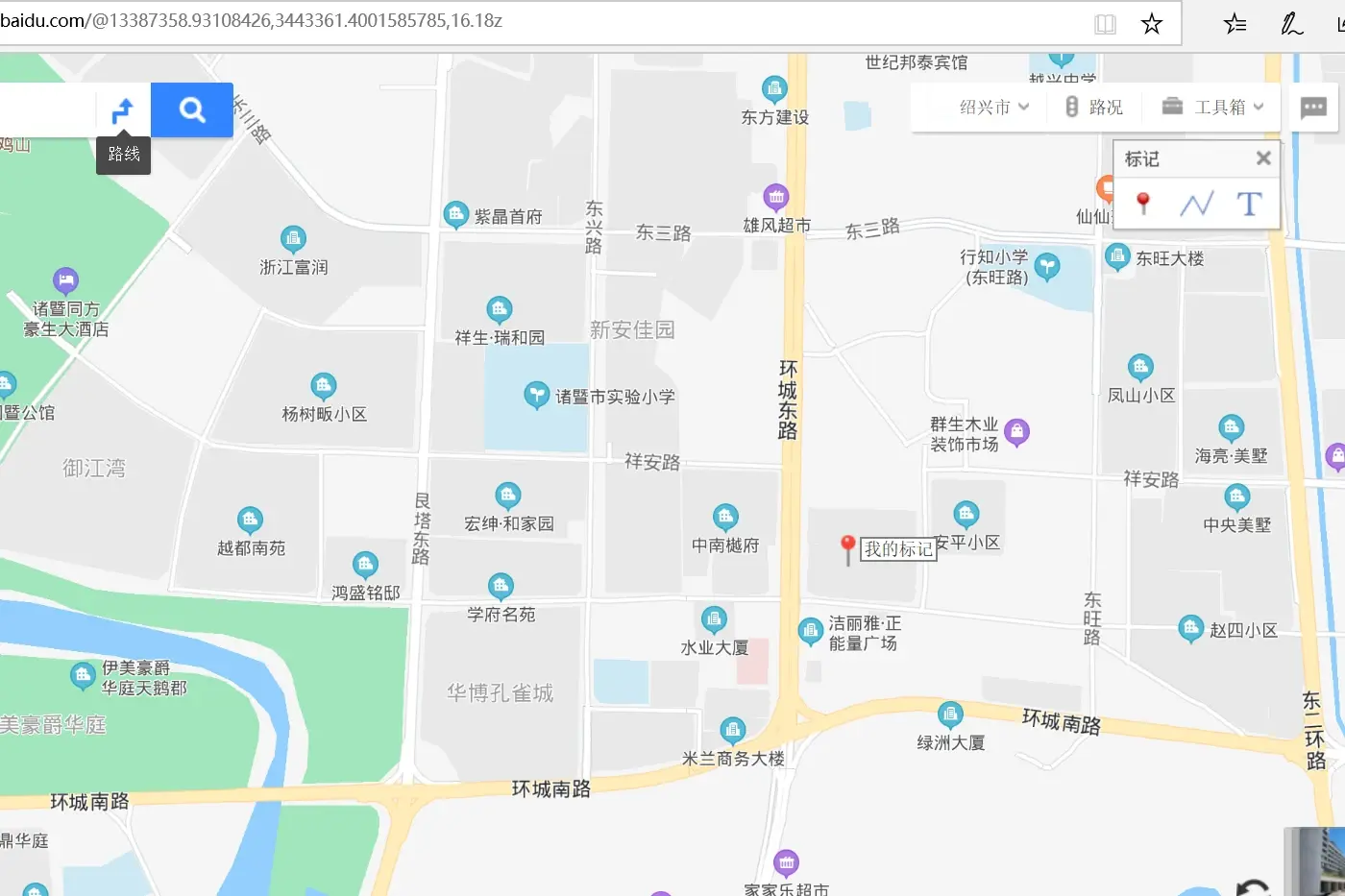Open the route planner arrow button
1345x896 pixels.
123,110
